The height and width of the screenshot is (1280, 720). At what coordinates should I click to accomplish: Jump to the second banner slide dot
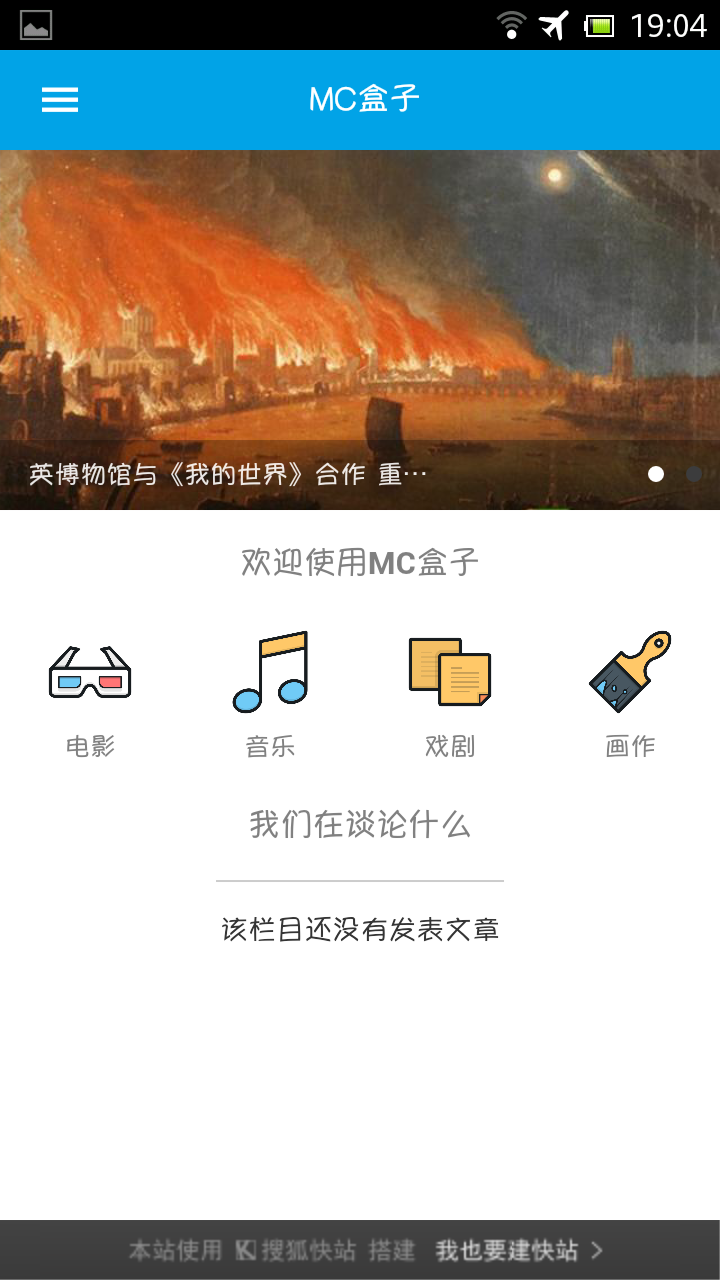pyautogui.click(x=694, y=474)
